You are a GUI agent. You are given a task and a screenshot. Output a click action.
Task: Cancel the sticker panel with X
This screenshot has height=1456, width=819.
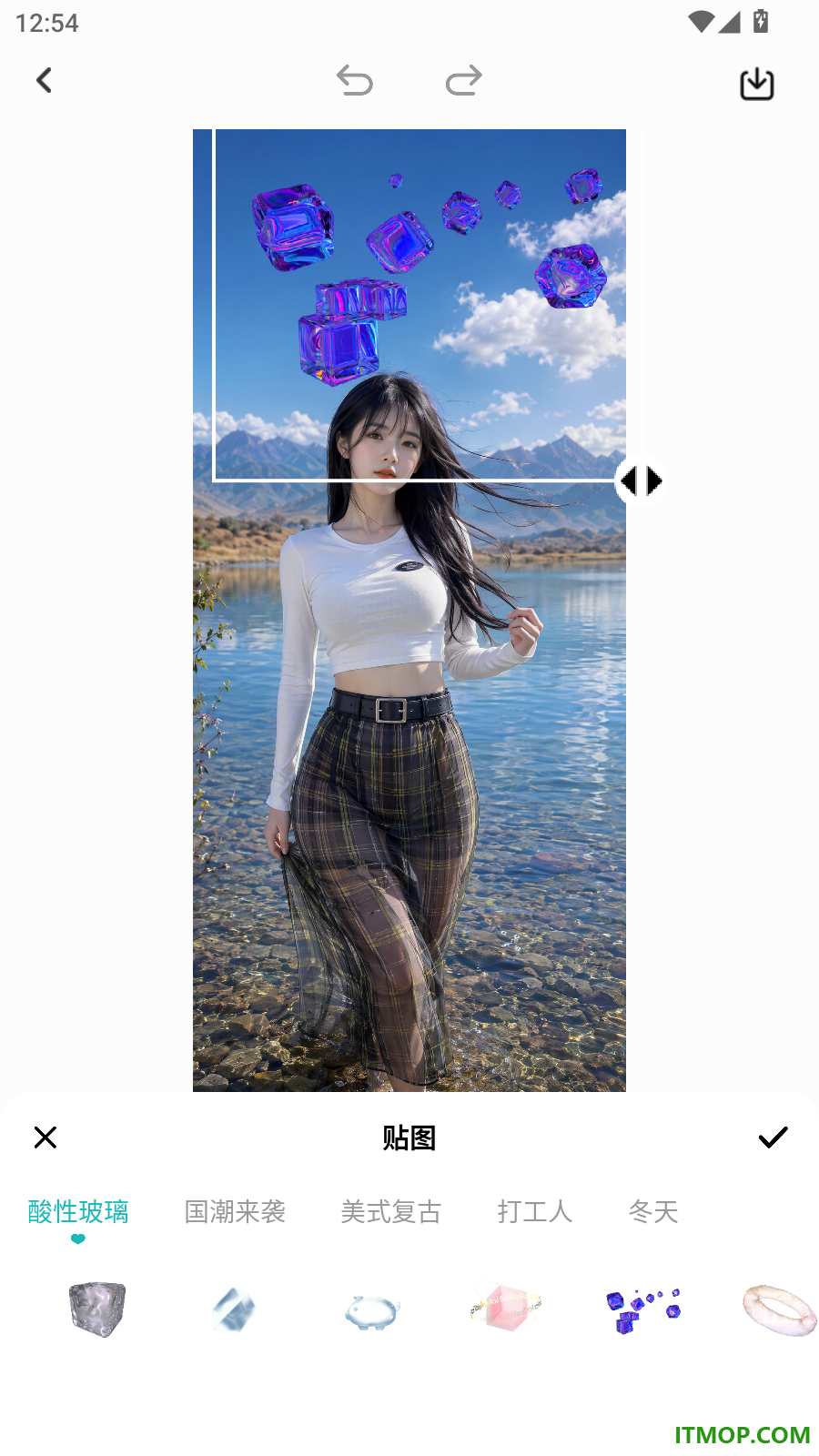point(45,1137)
